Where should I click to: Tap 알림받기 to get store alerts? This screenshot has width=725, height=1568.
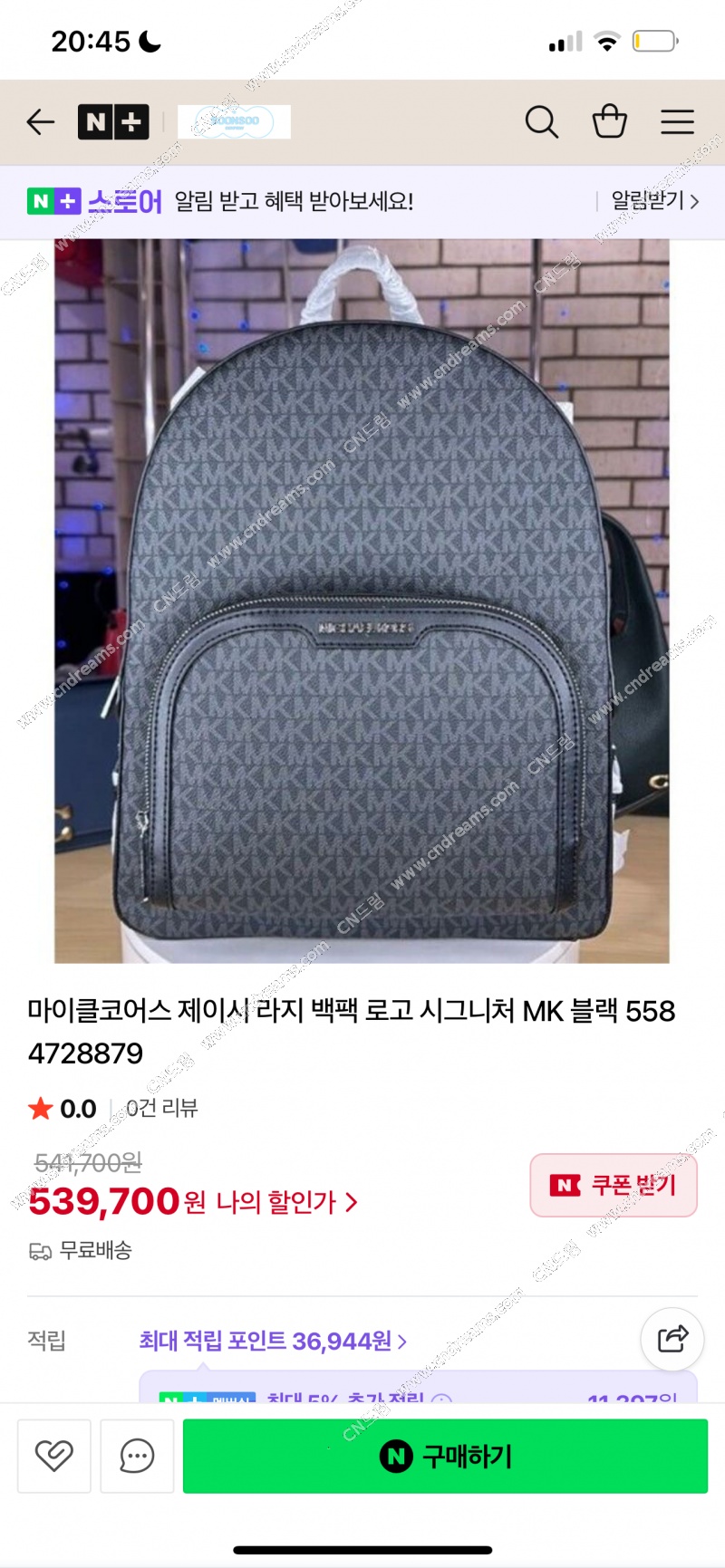pyautogui.click(x=654, y=201)
